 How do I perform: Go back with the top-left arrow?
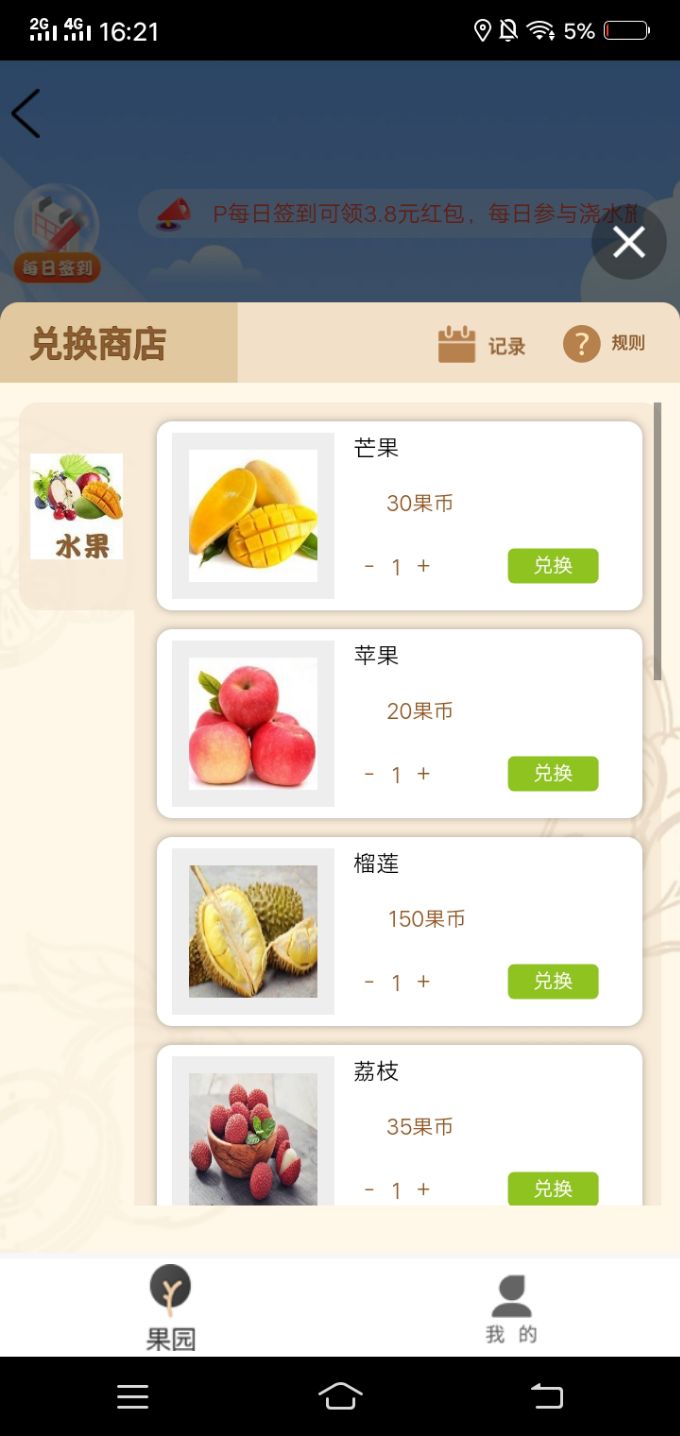(26, 113)
